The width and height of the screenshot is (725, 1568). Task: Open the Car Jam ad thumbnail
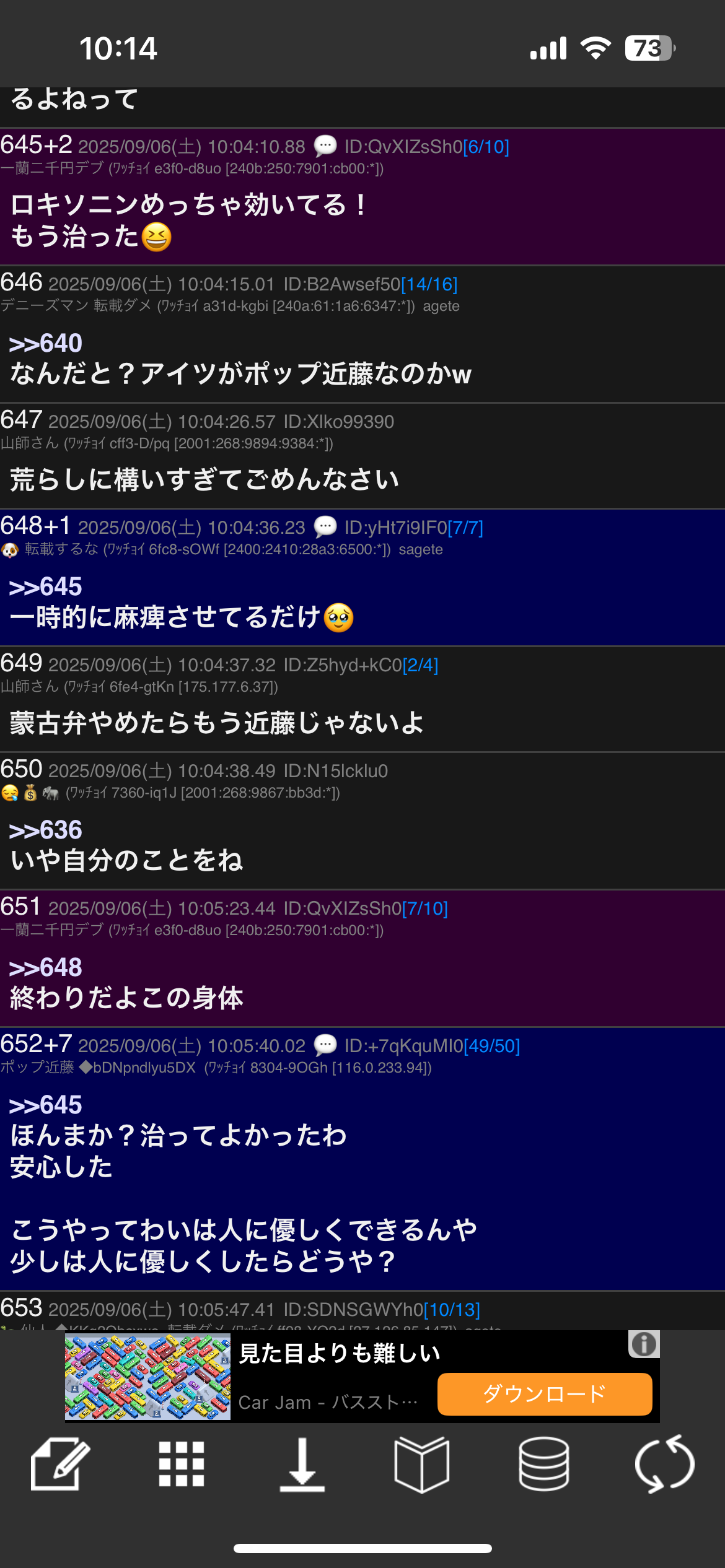coord(147,1377)
